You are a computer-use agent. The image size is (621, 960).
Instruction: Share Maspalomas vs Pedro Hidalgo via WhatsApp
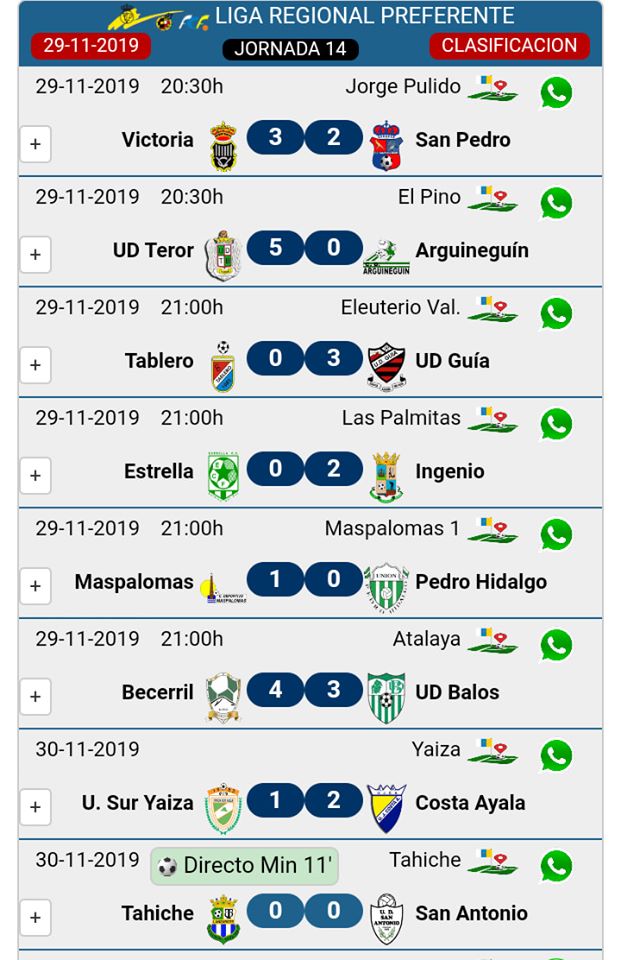tap(556, 534)
